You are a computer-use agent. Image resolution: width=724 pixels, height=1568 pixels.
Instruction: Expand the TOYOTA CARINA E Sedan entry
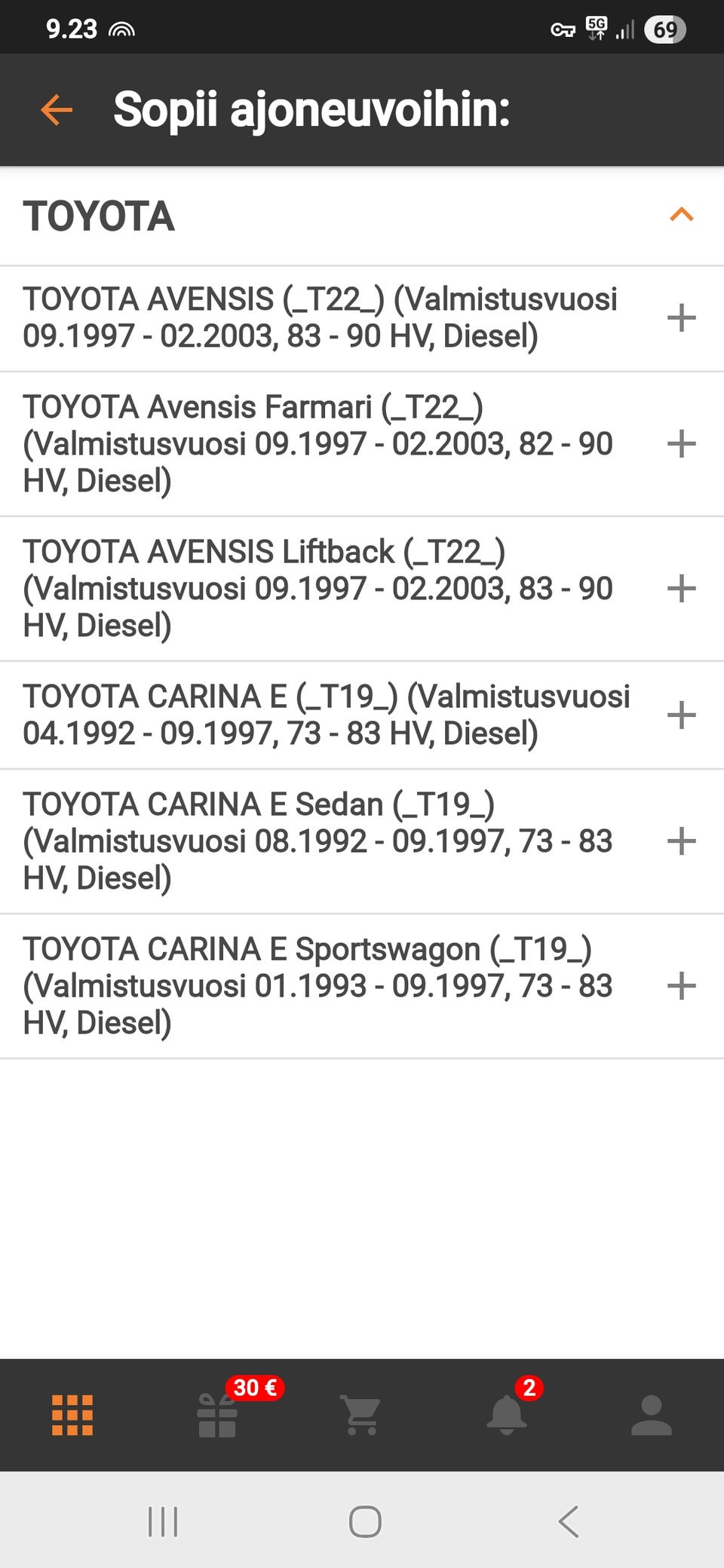click(681, 841)
